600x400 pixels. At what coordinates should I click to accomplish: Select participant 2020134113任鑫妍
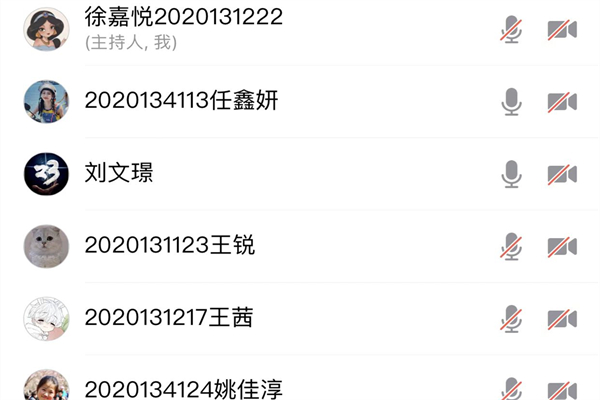click(x=180, y=101)
